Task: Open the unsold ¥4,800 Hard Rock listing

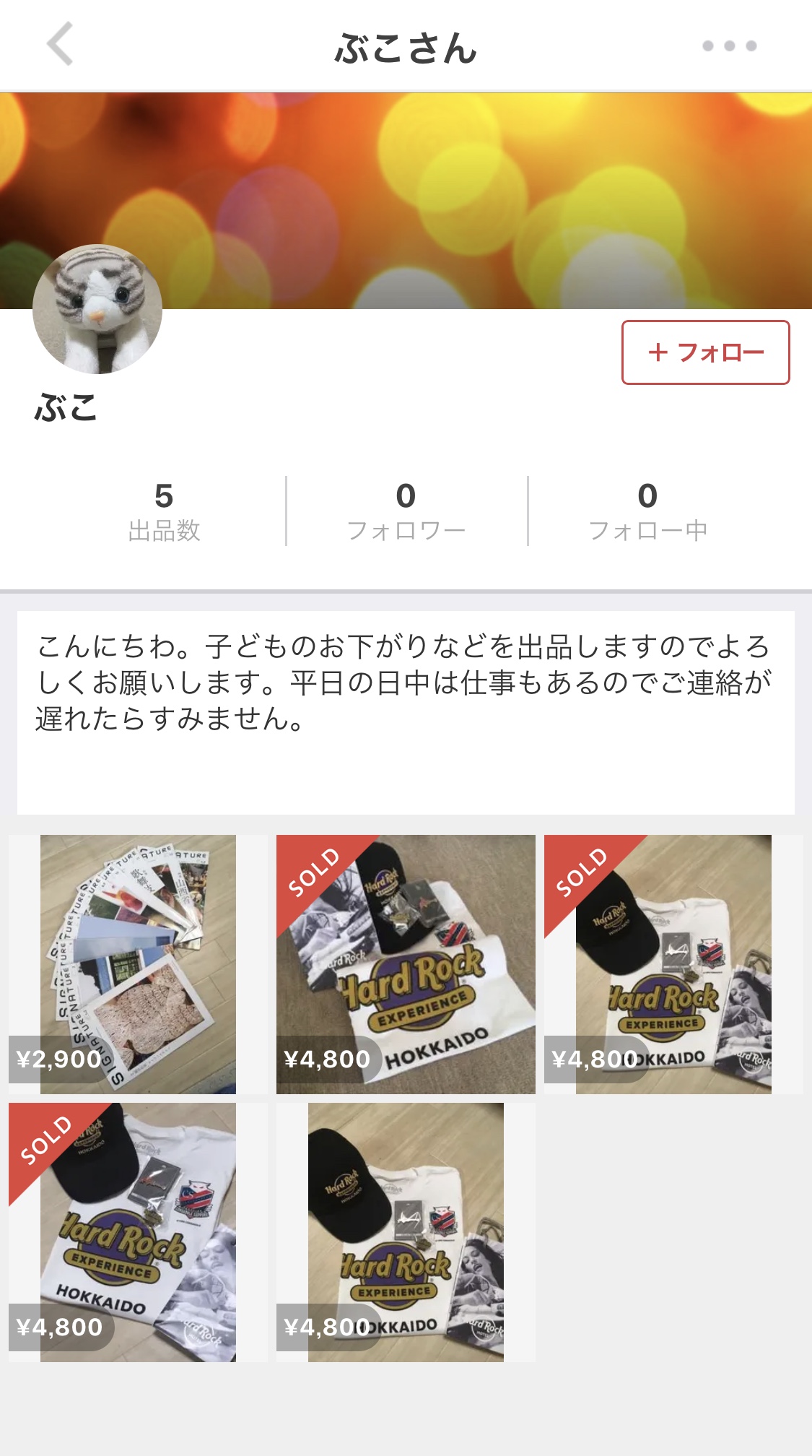Action: pos(406,1232)
